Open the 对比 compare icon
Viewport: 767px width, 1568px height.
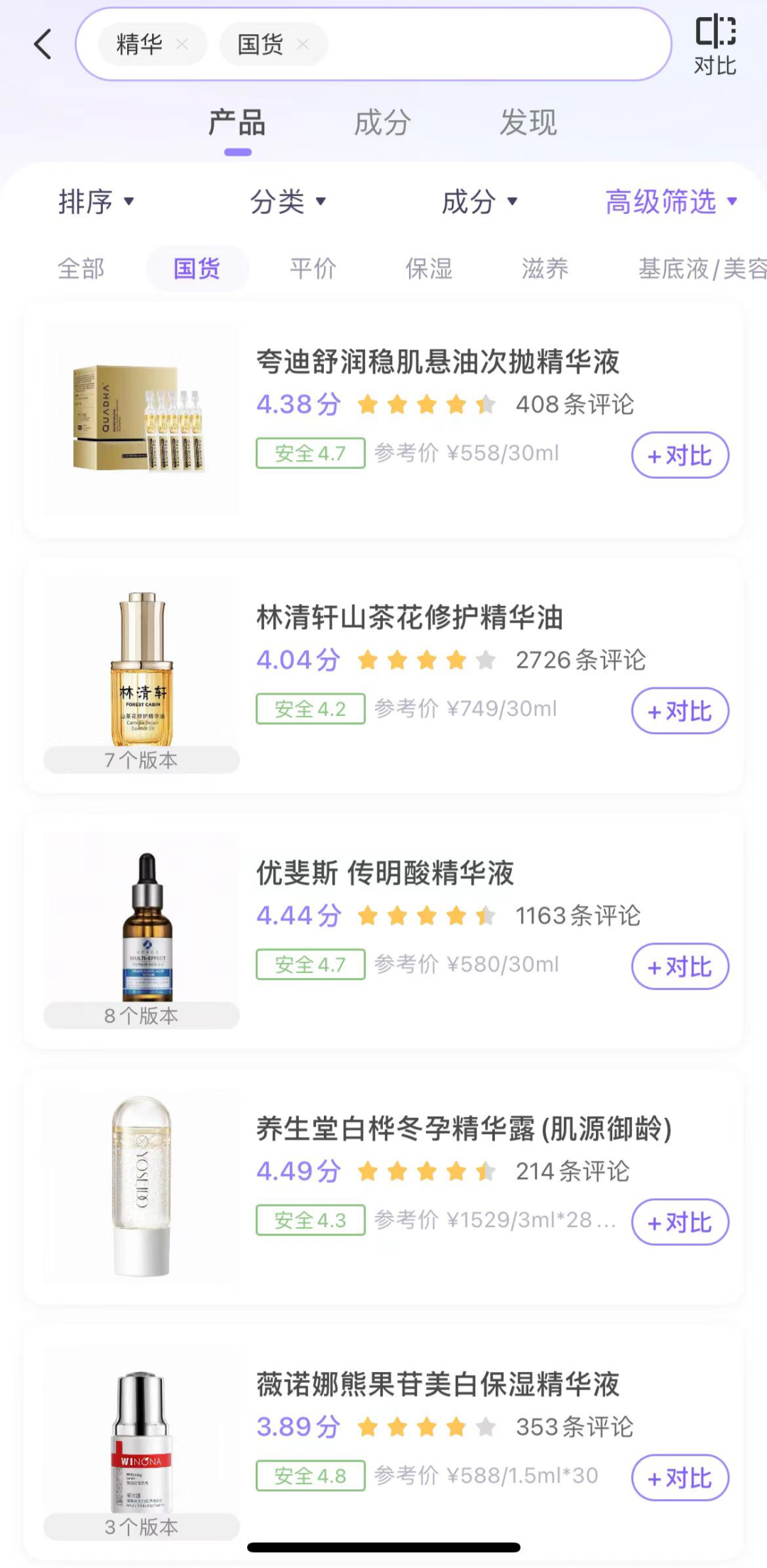click(715, 45)
